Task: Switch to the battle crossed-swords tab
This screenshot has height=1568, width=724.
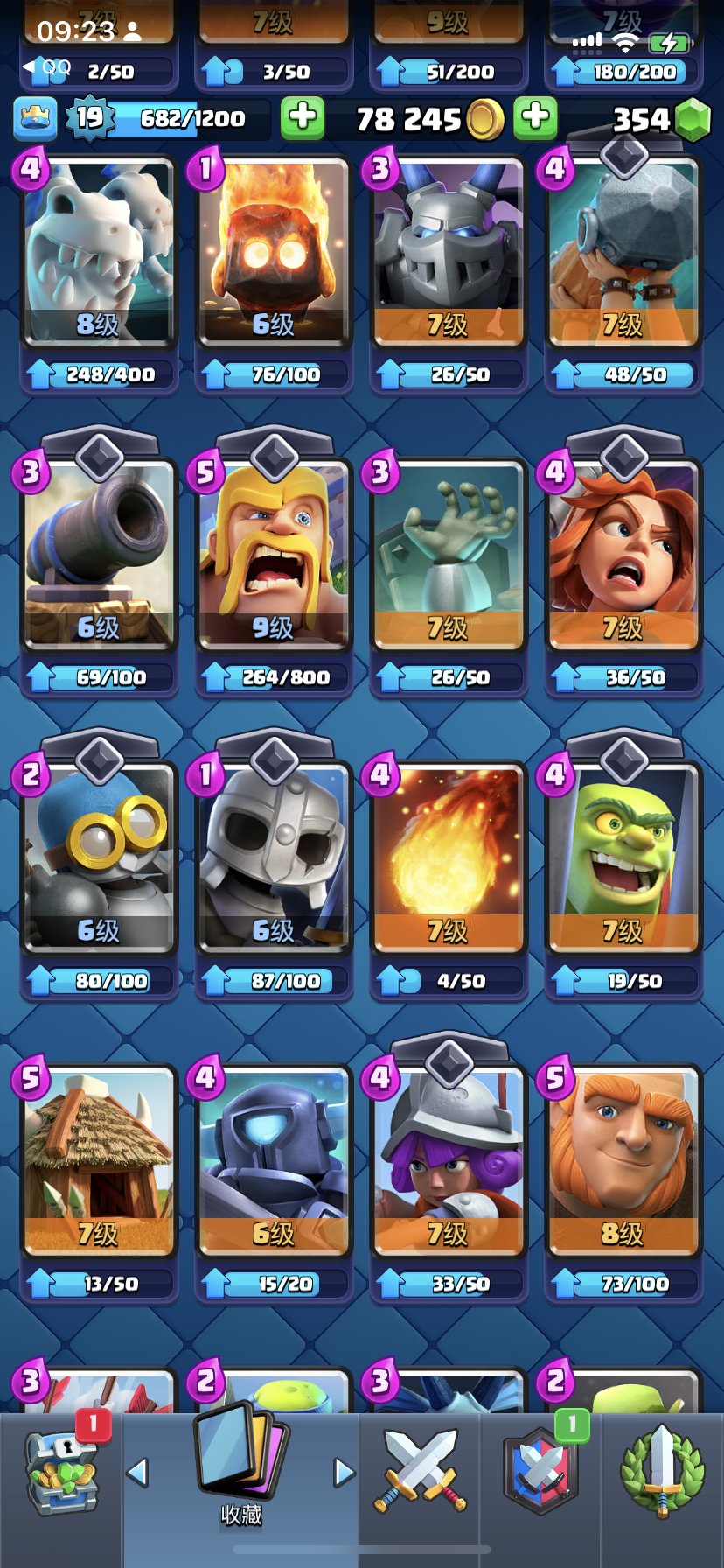Action: click(420, 1472)
